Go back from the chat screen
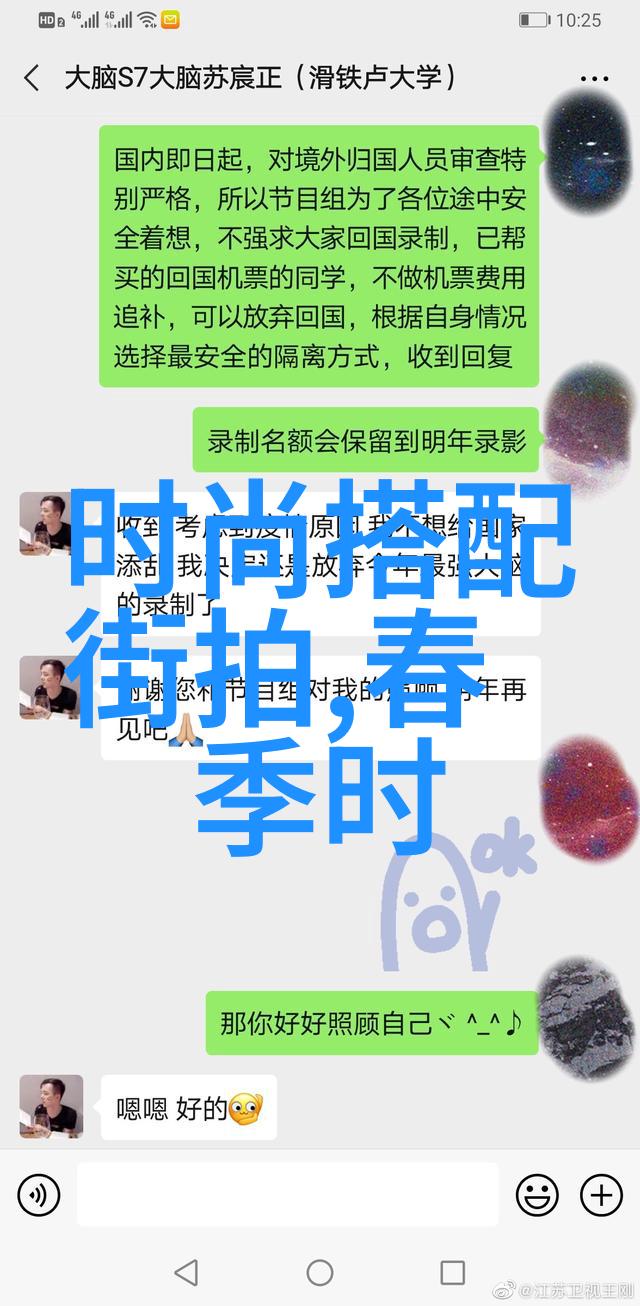 click(32, 78)
